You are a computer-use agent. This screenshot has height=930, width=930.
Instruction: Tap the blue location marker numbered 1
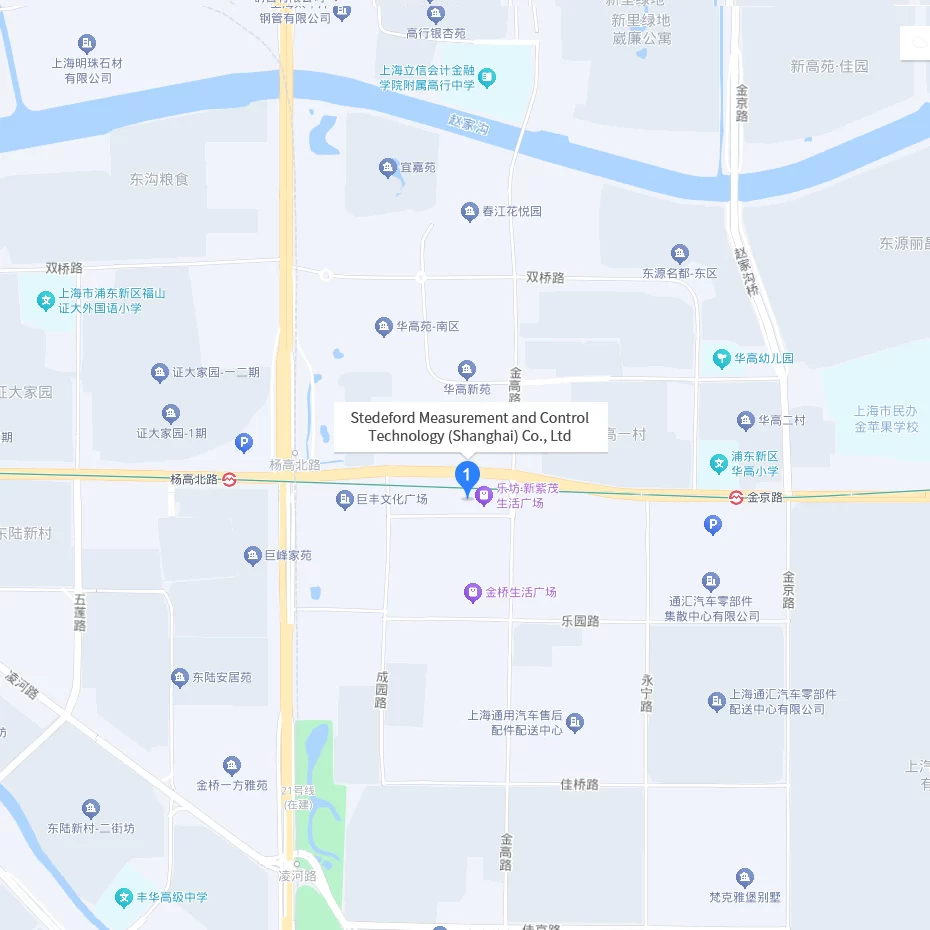pyautogui.click(x=466, y=475)
